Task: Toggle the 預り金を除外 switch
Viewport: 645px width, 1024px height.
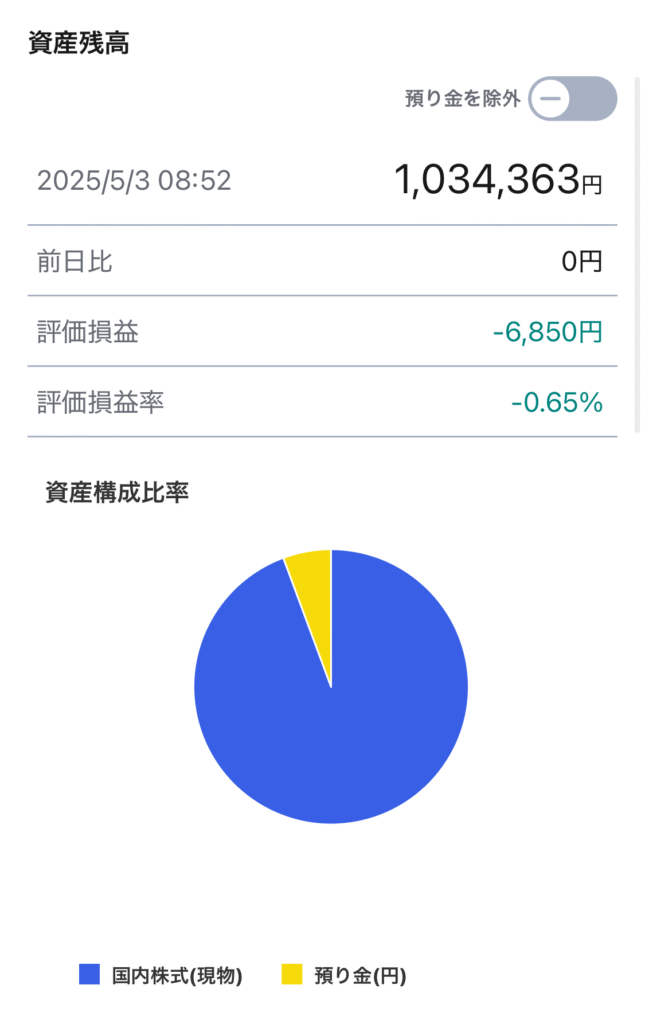Action: (x=573, y=98)
